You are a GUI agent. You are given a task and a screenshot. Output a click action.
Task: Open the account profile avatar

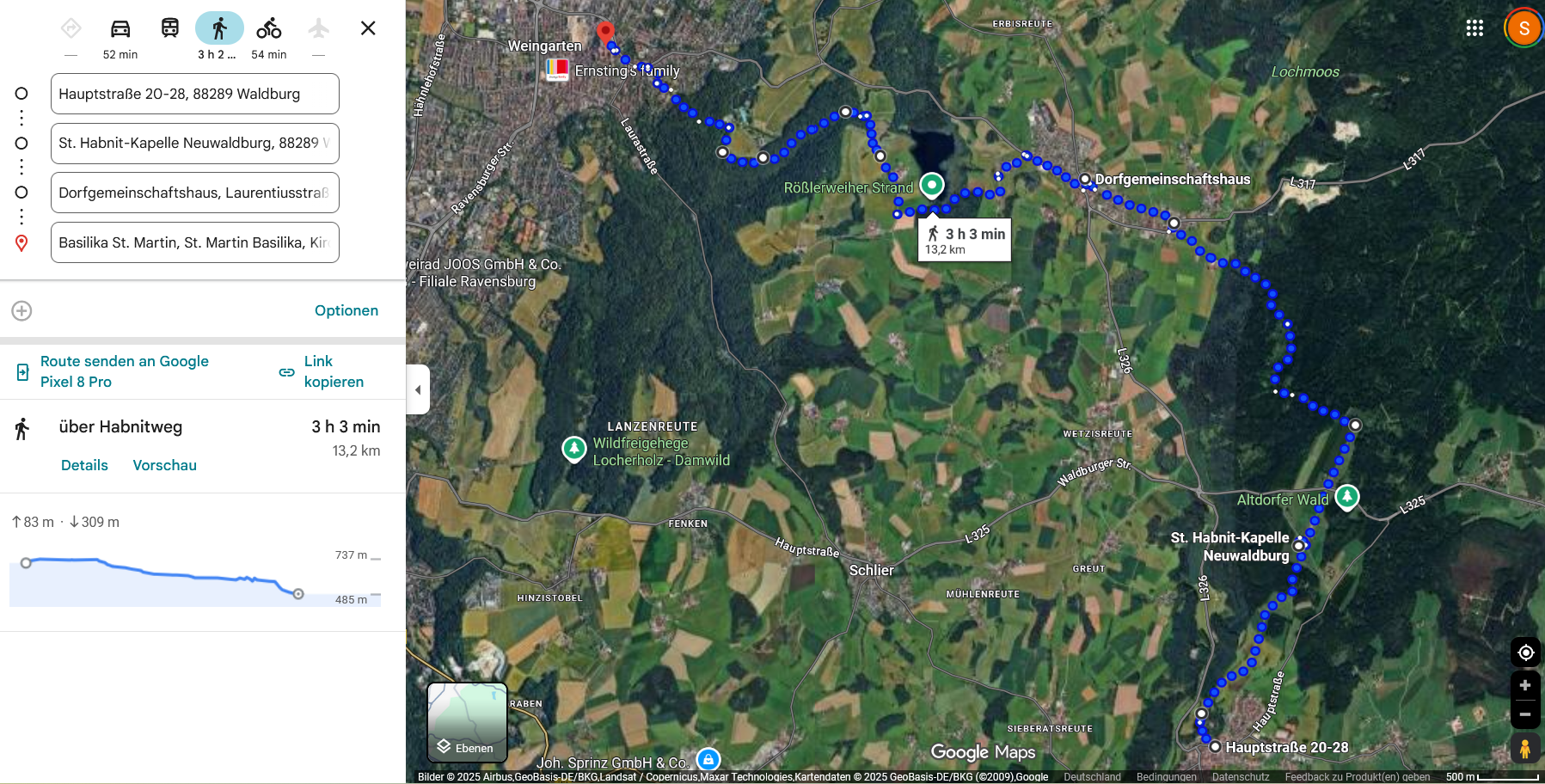pos(1523,28)
